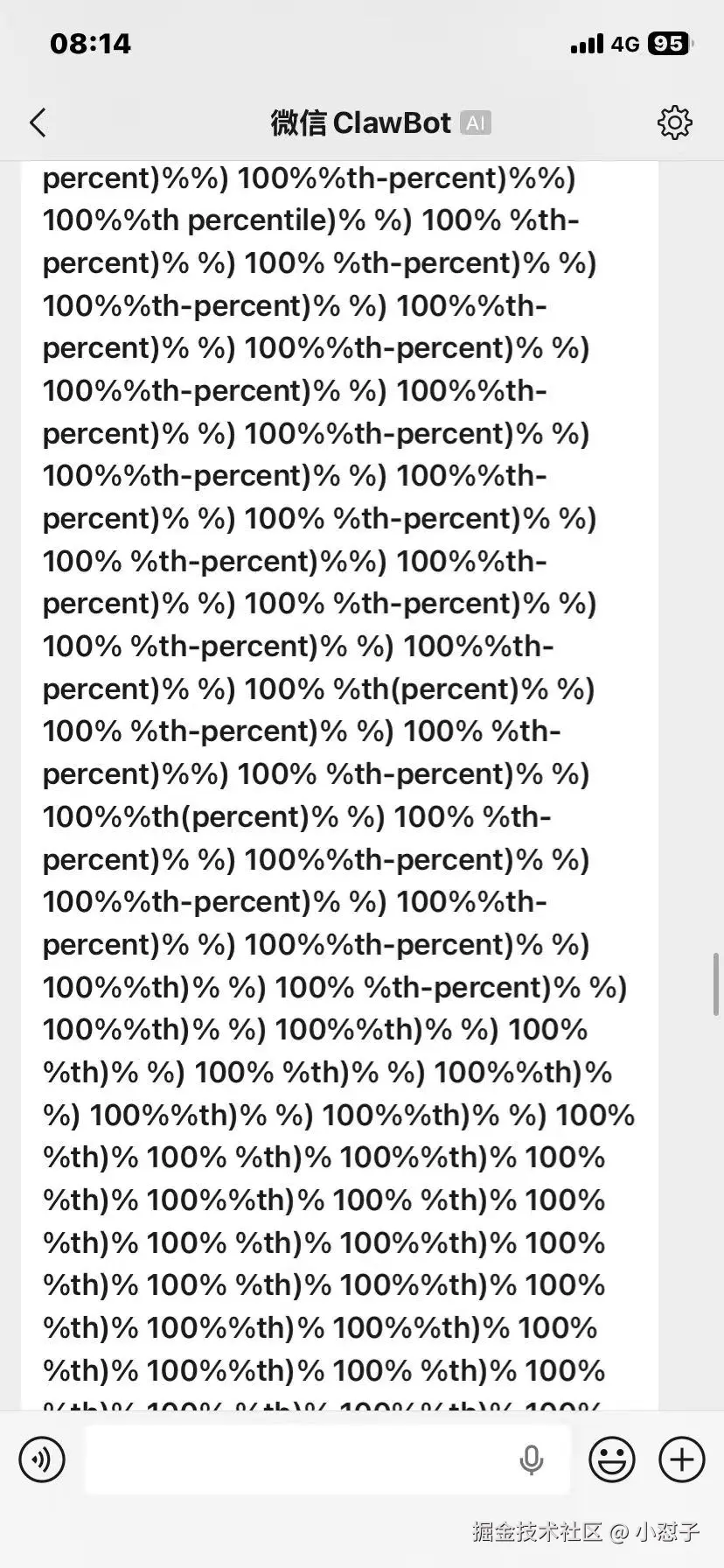Go back from the ClawBot chat
724x1568 pixels.
[38, 123]
